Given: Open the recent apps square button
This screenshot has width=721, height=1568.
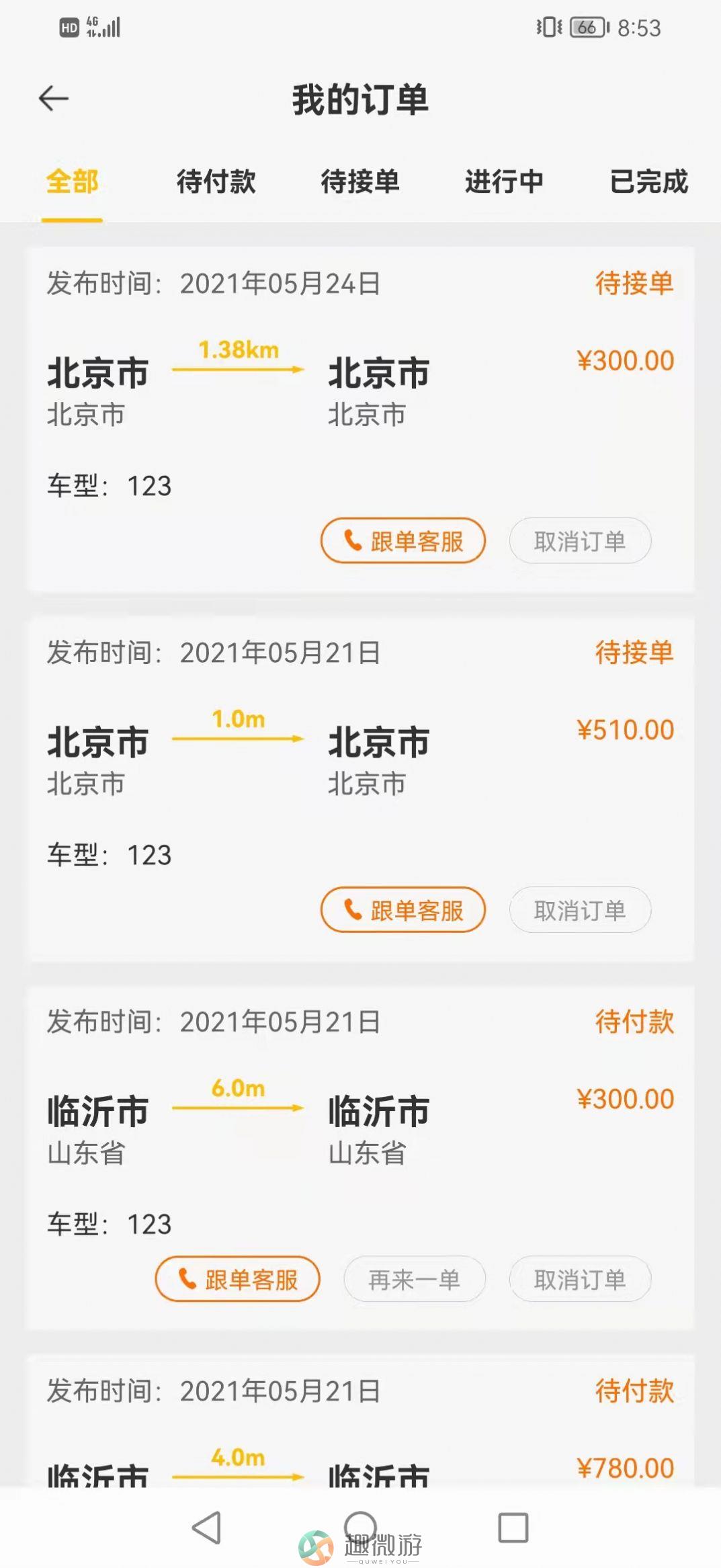Looking at the screenshot, I should 513,1528.
